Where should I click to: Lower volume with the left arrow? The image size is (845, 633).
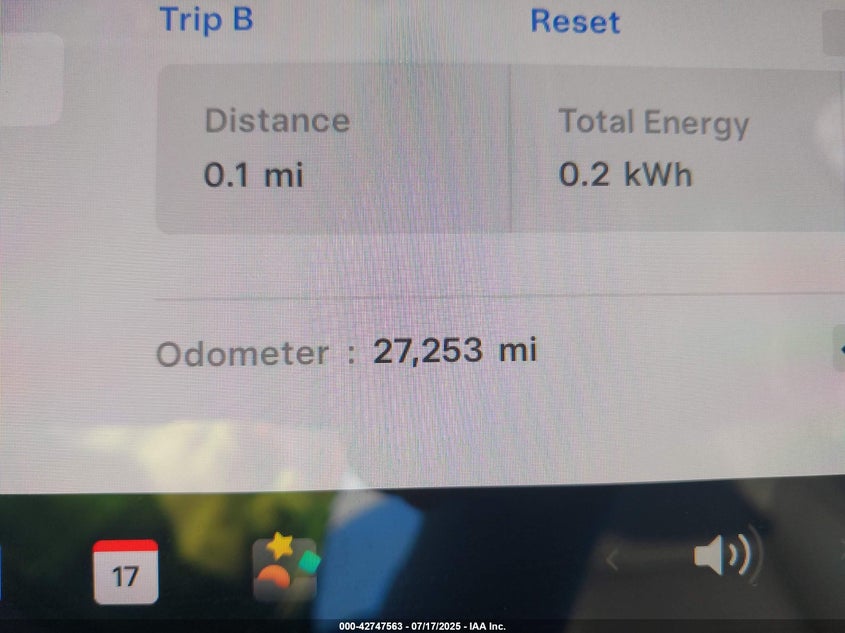tap(612, 560)
